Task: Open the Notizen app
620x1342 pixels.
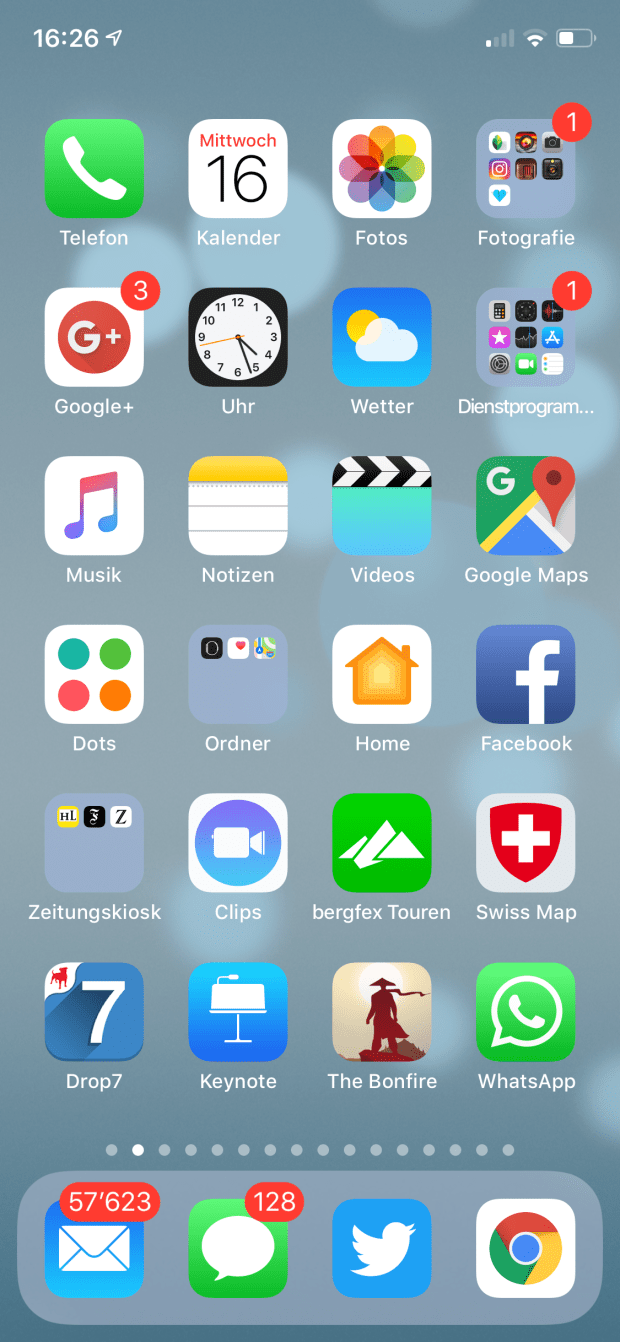Action: pyautogui.click(x=238, y=505)
